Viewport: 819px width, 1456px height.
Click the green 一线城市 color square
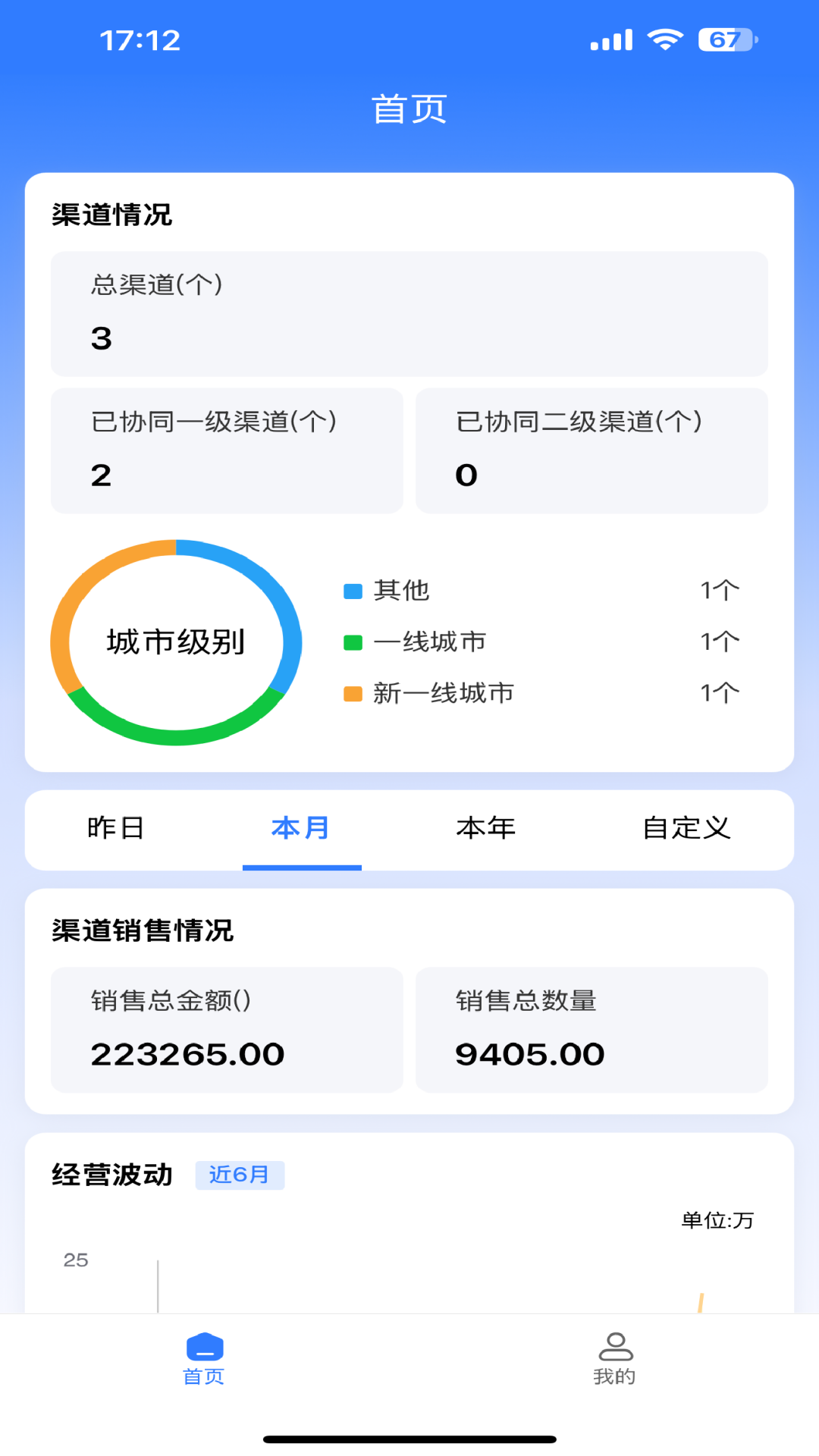(x=352, y=642)
